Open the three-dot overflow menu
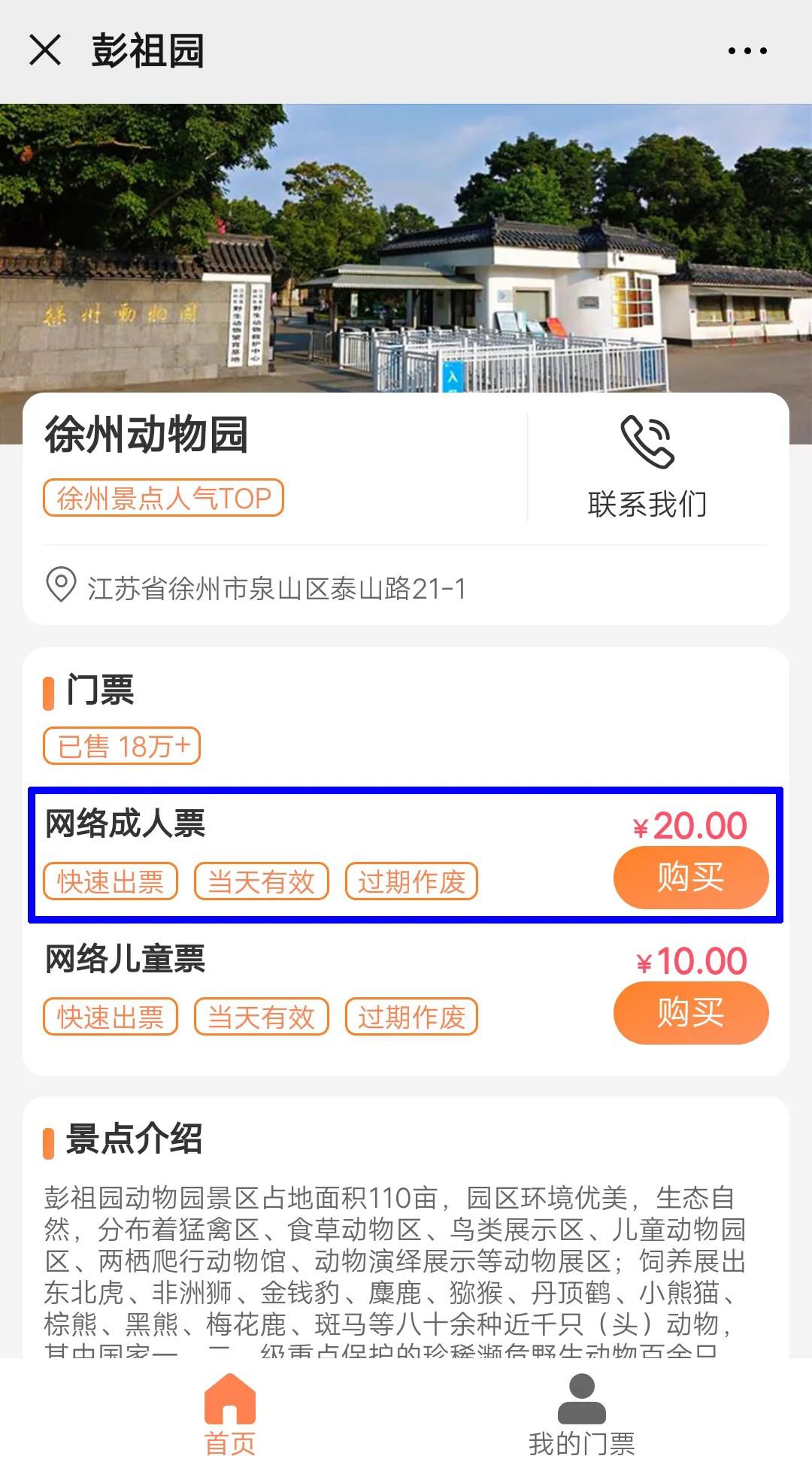This screenshot has height=1471, width=812. click(747, 51)
